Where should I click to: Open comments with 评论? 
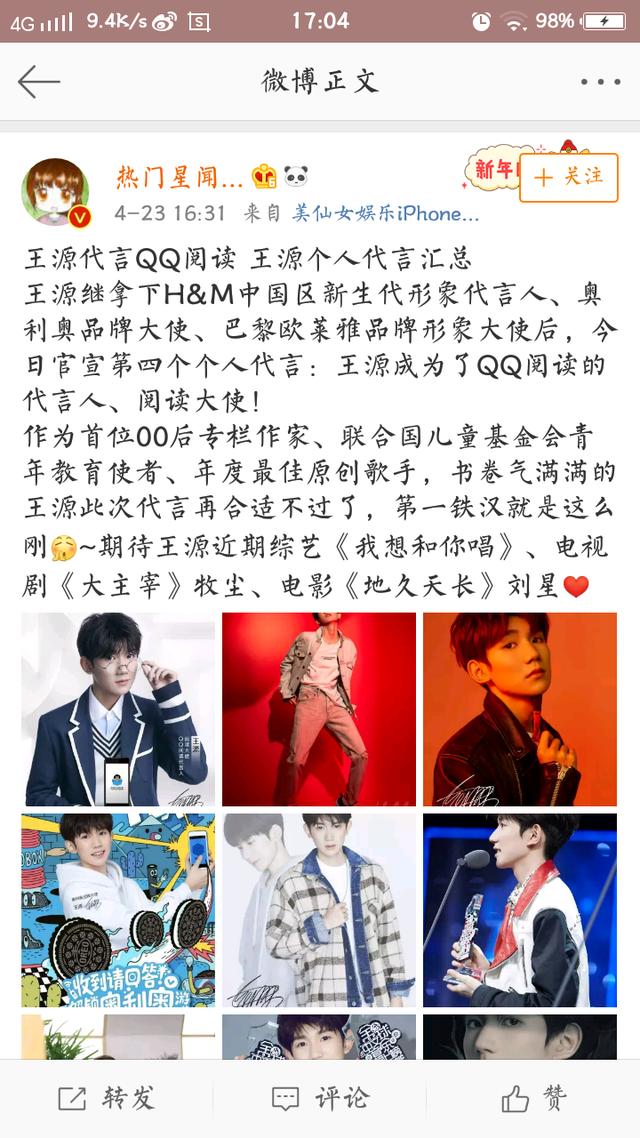pyautogui.click(x=320, y=1099)
